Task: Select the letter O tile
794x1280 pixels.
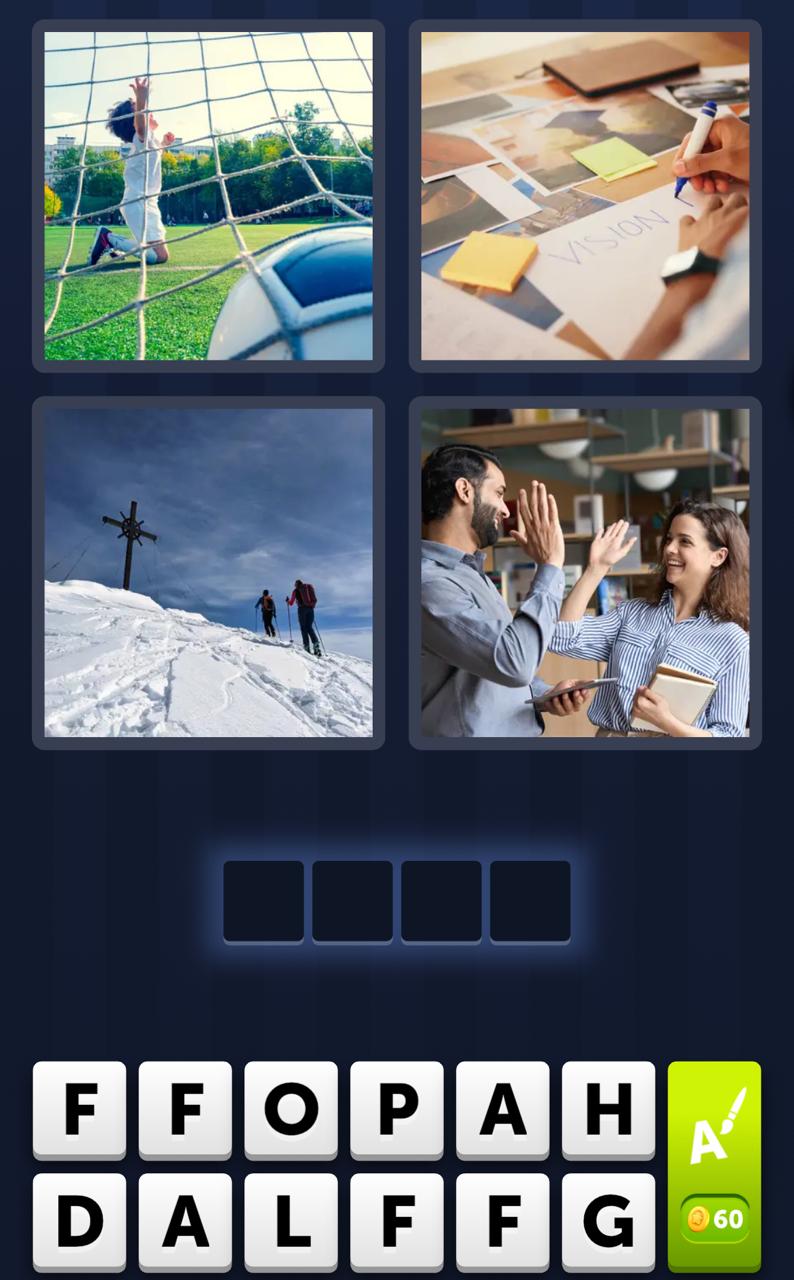Action: [291, 1110]
